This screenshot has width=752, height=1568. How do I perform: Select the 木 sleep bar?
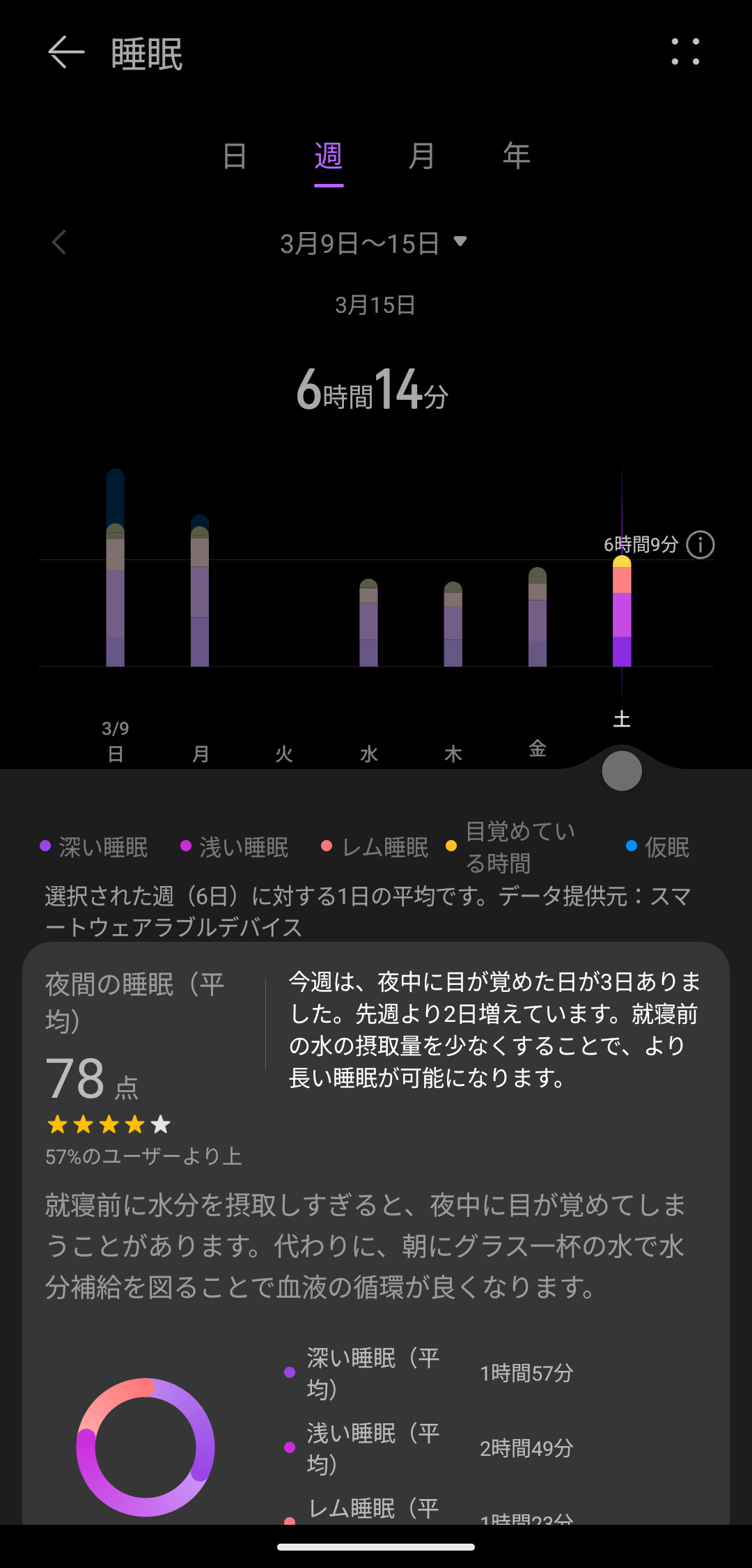453,624
